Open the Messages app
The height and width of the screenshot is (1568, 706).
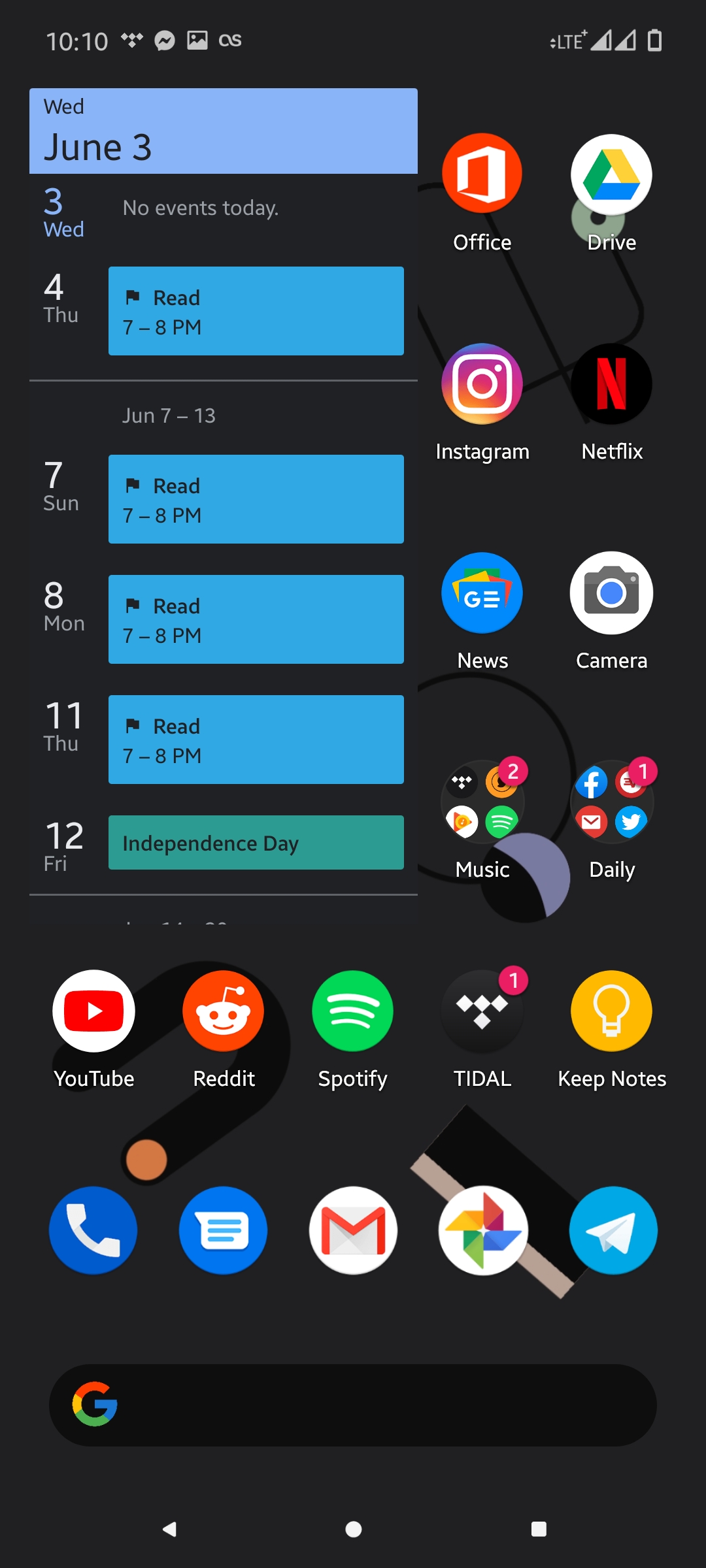click(223, 1230)
